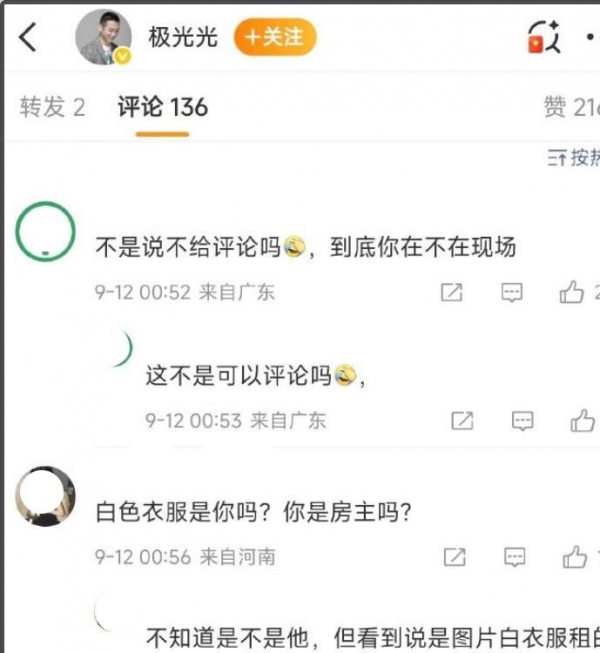Image resolution: width=600 pixels, height=653 pixels.
Task: Open the red-envelope icon in the header
Action: pyautogui.click(x=542, y=39)
